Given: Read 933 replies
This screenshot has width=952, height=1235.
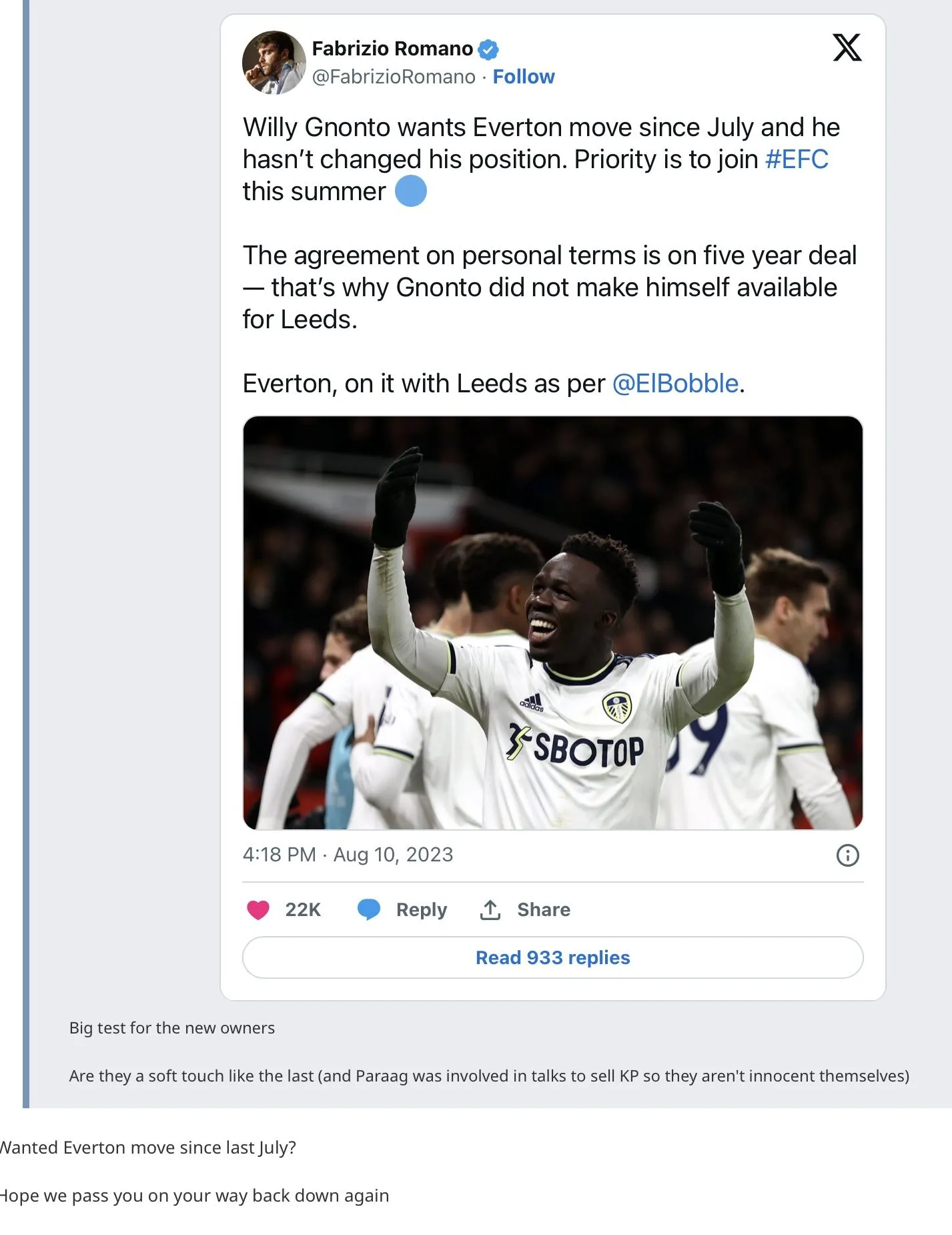Looking at the screenshot, I should pos(552,957).
